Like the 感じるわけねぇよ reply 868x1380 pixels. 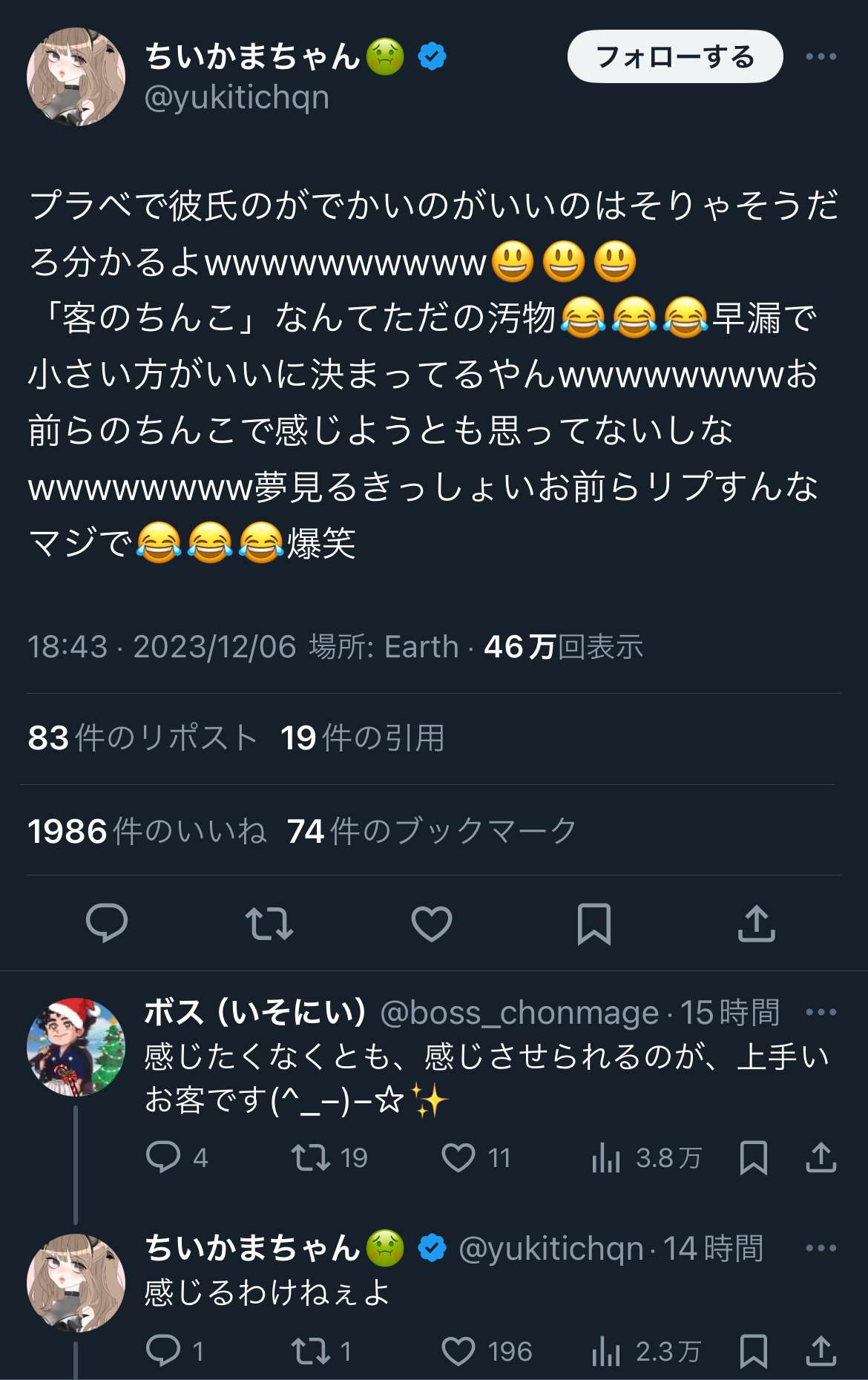pos(458,1351)
